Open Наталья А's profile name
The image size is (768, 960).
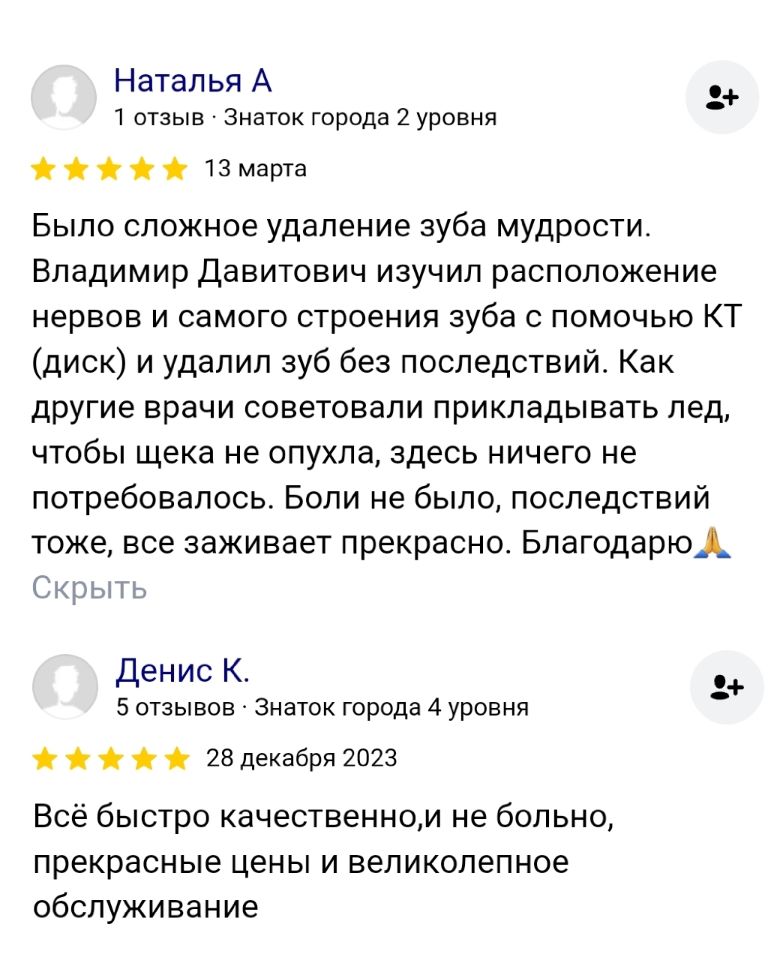pyautogui.click(x=193, y=80)
